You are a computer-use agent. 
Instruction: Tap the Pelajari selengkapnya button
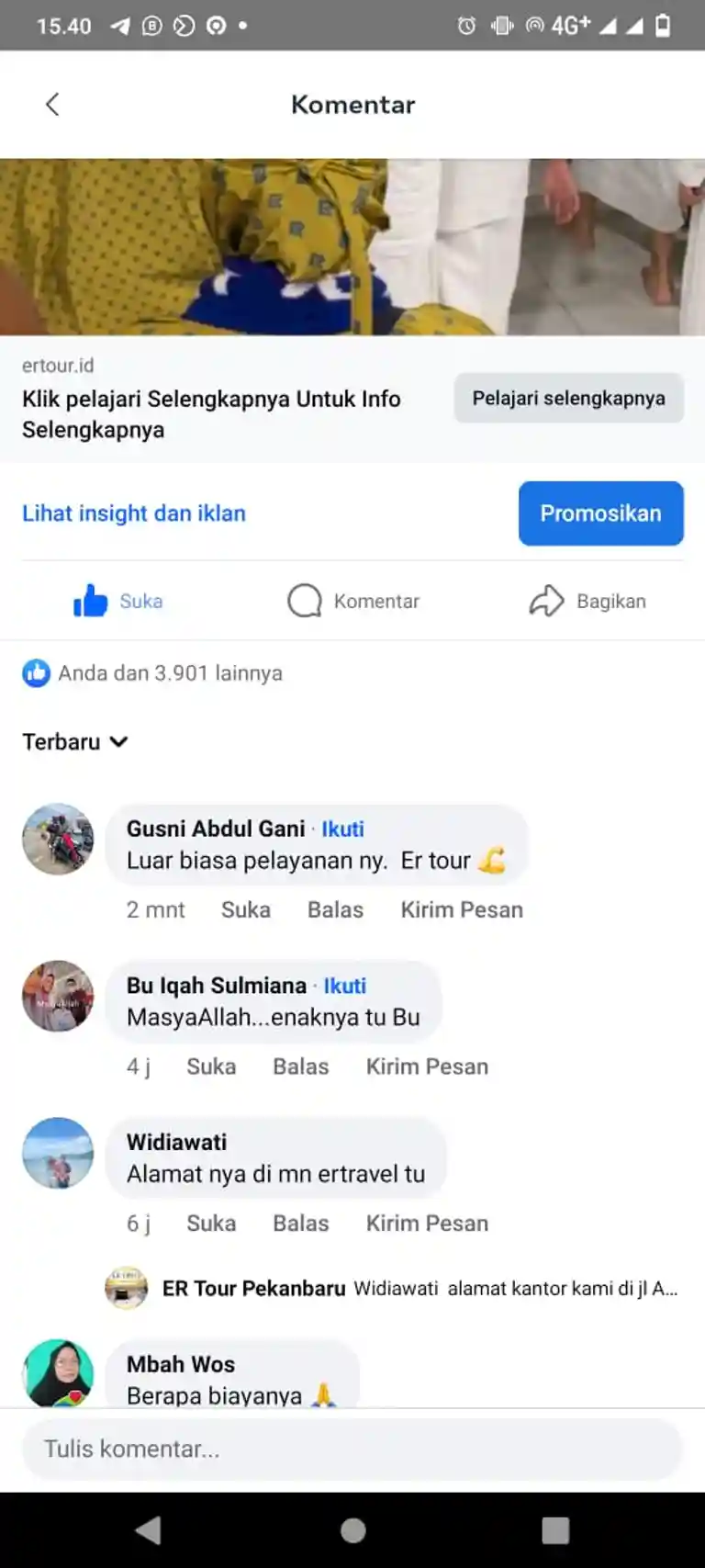pos(568,398)
